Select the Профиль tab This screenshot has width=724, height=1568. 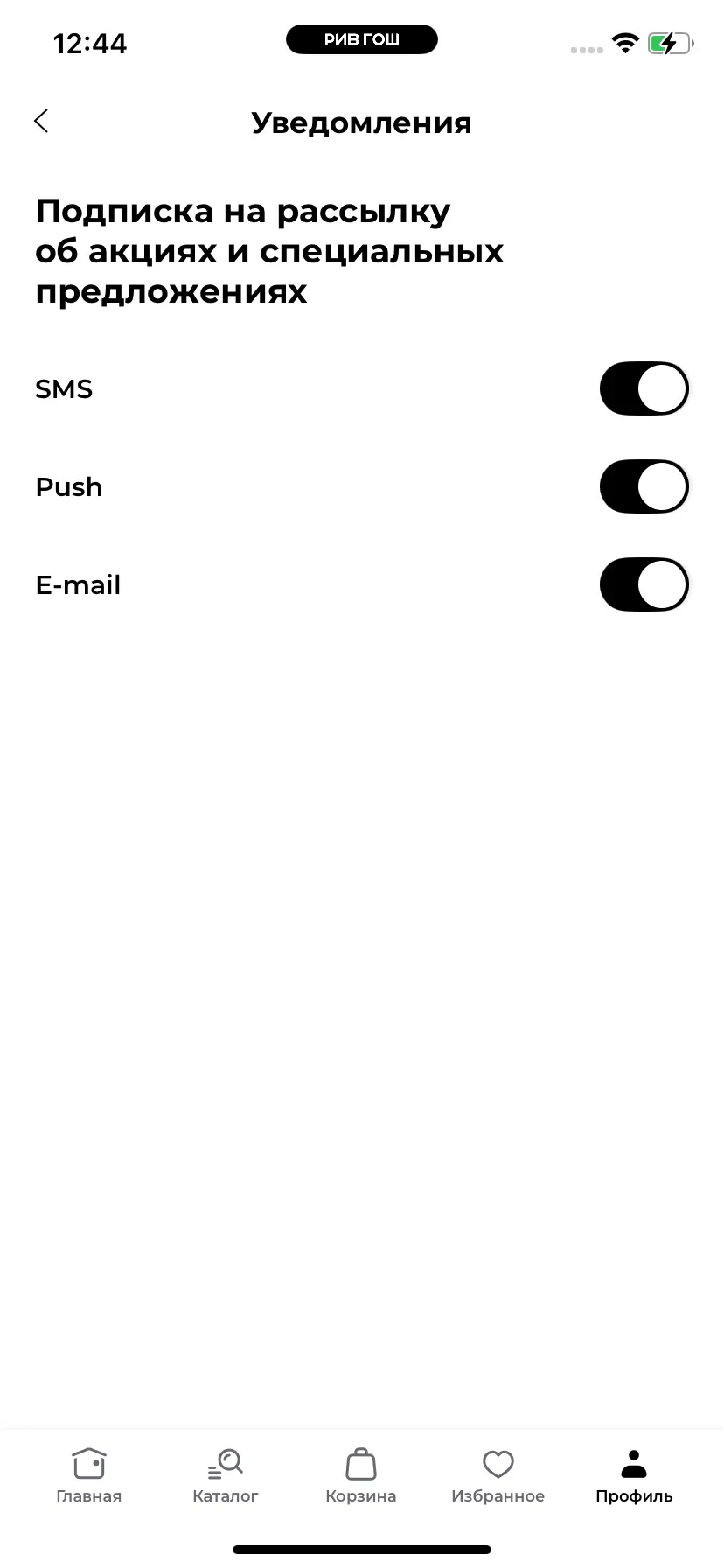634,1475
